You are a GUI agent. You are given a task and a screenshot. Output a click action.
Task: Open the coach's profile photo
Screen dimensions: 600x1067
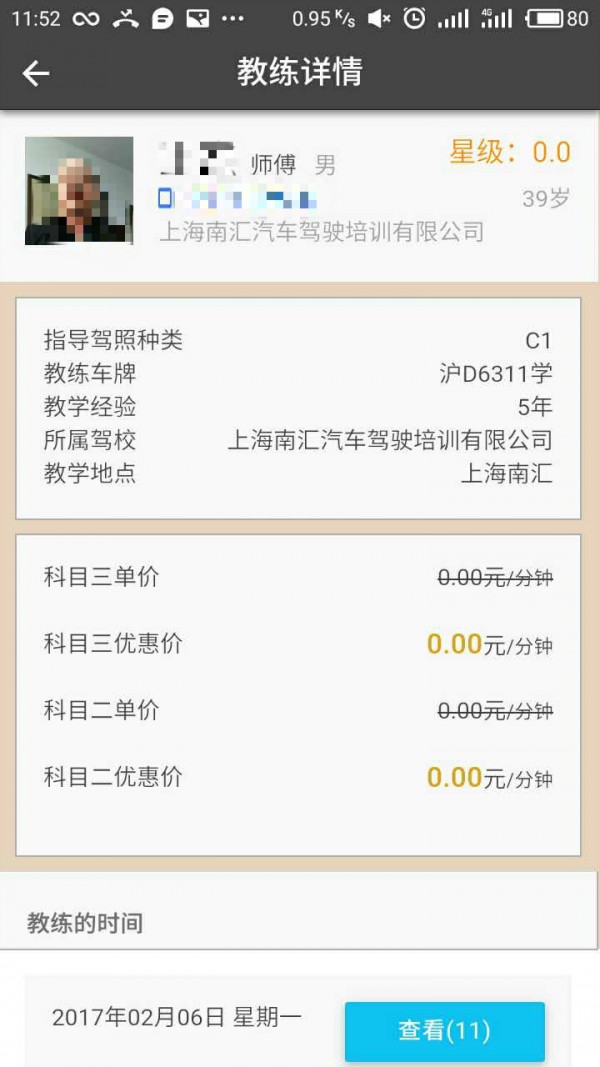tap(79, 191)
